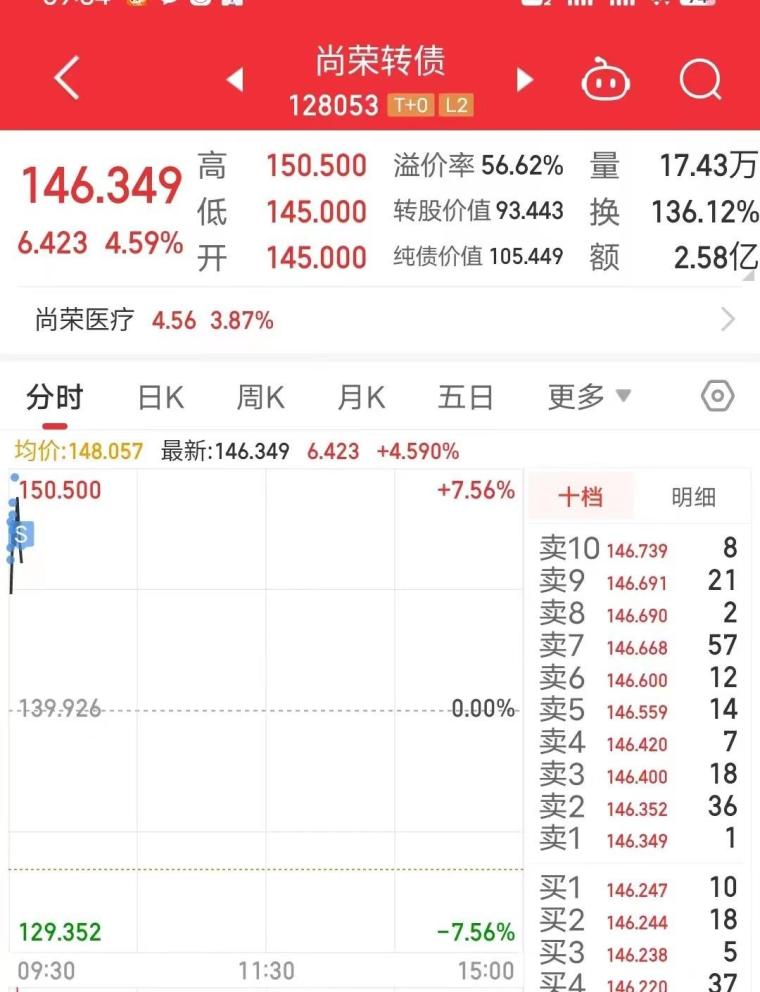Open the piggy assistant icon

click(605, 79)
